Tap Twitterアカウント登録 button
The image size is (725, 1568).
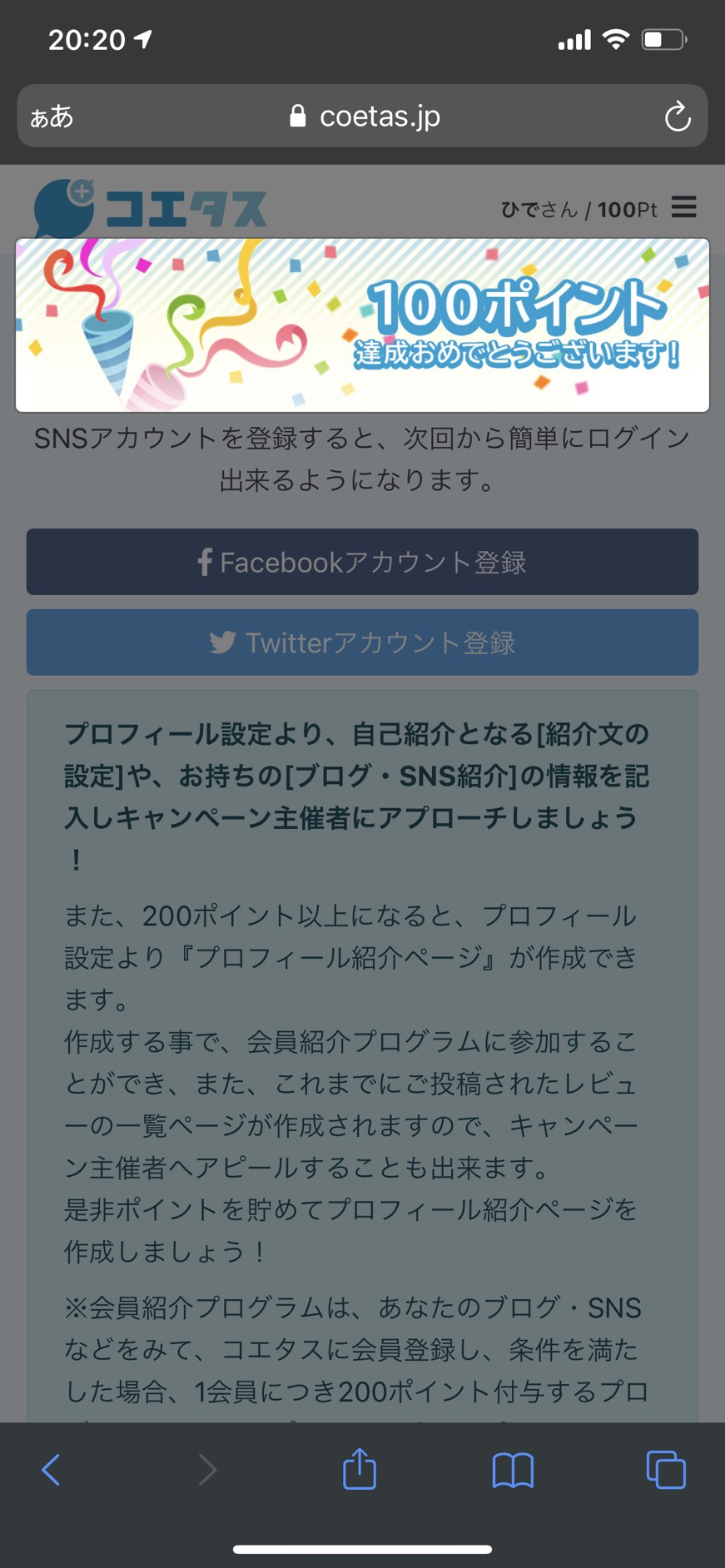(x=362, y=643)
